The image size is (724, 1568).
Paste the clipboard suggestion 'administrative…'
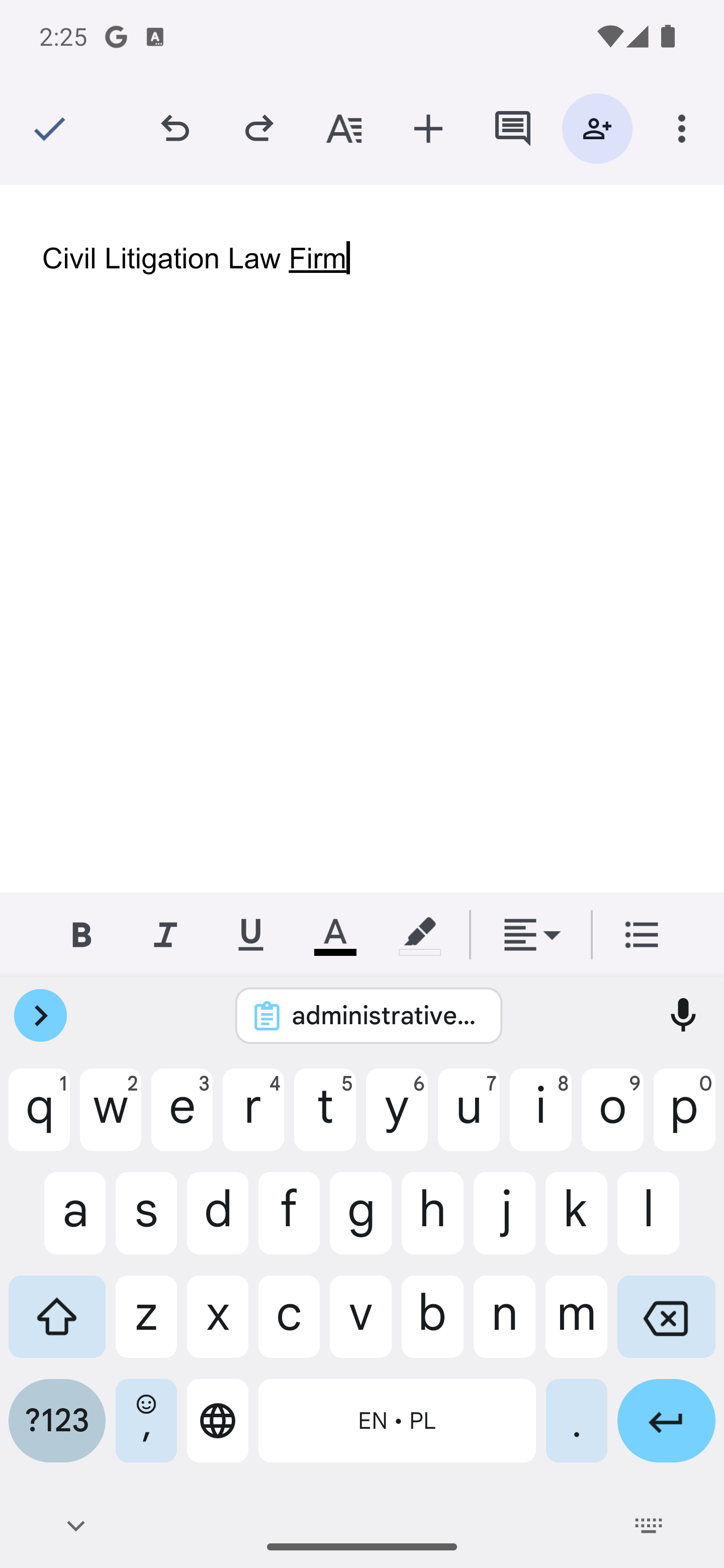[369, 1015]
